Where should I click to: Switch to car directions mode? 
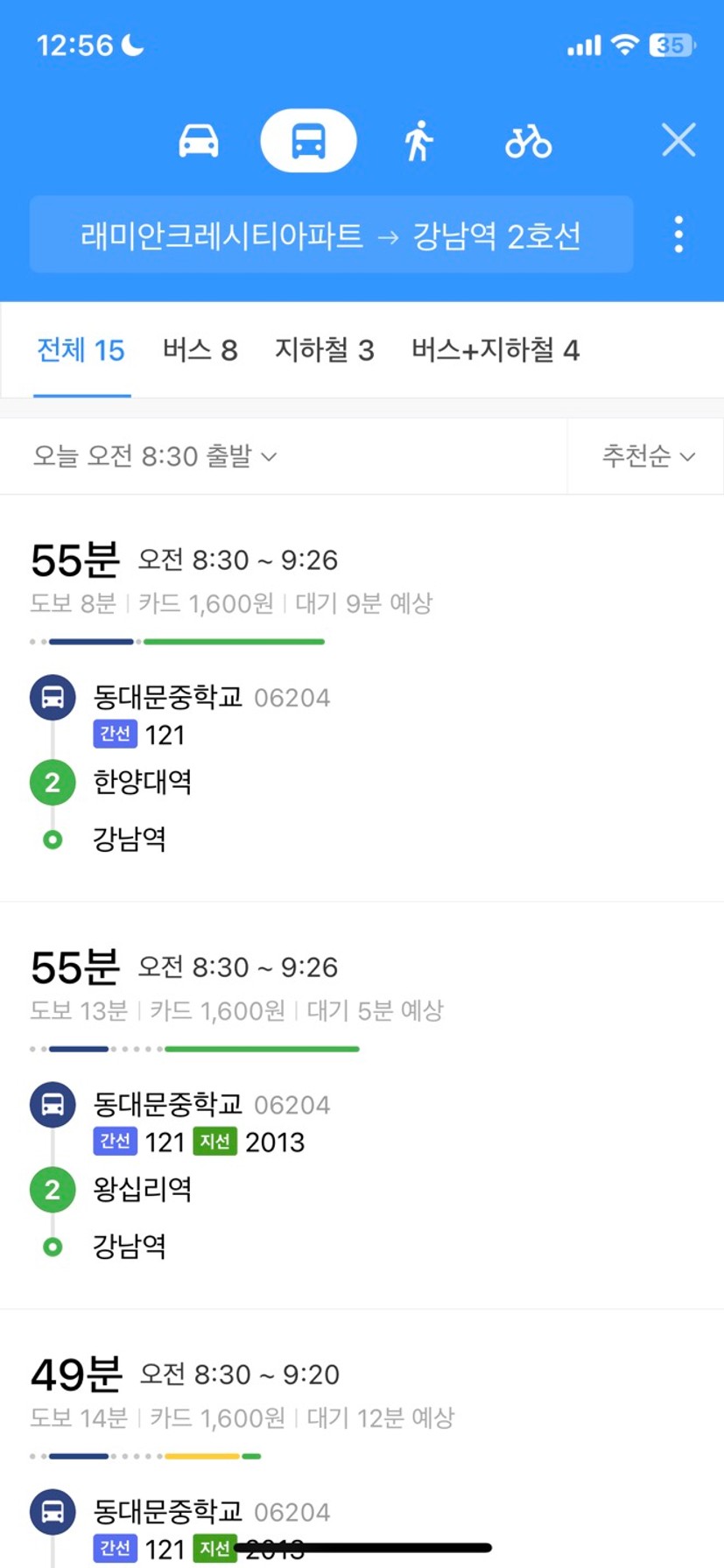[x=199, y=141]
